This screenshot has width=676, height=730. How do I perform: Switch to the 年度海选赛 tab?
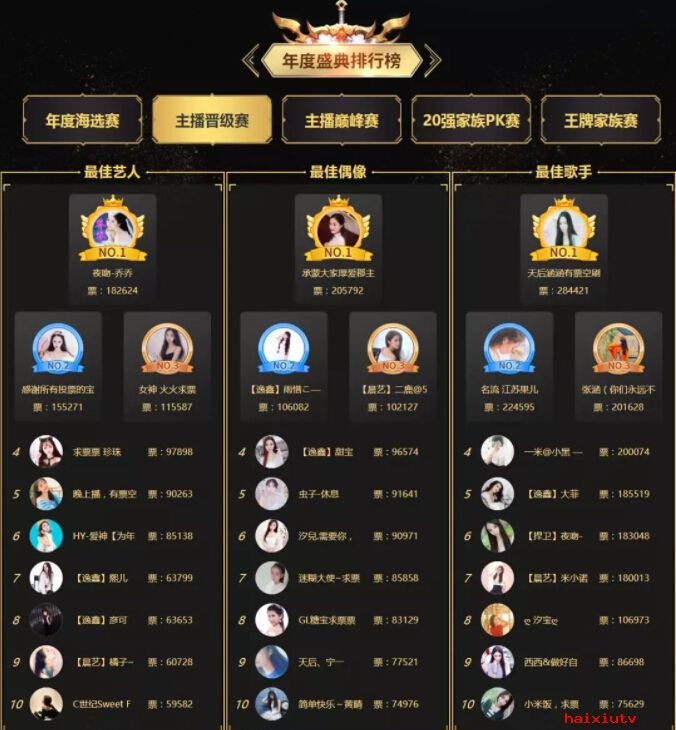pos(82,121)
